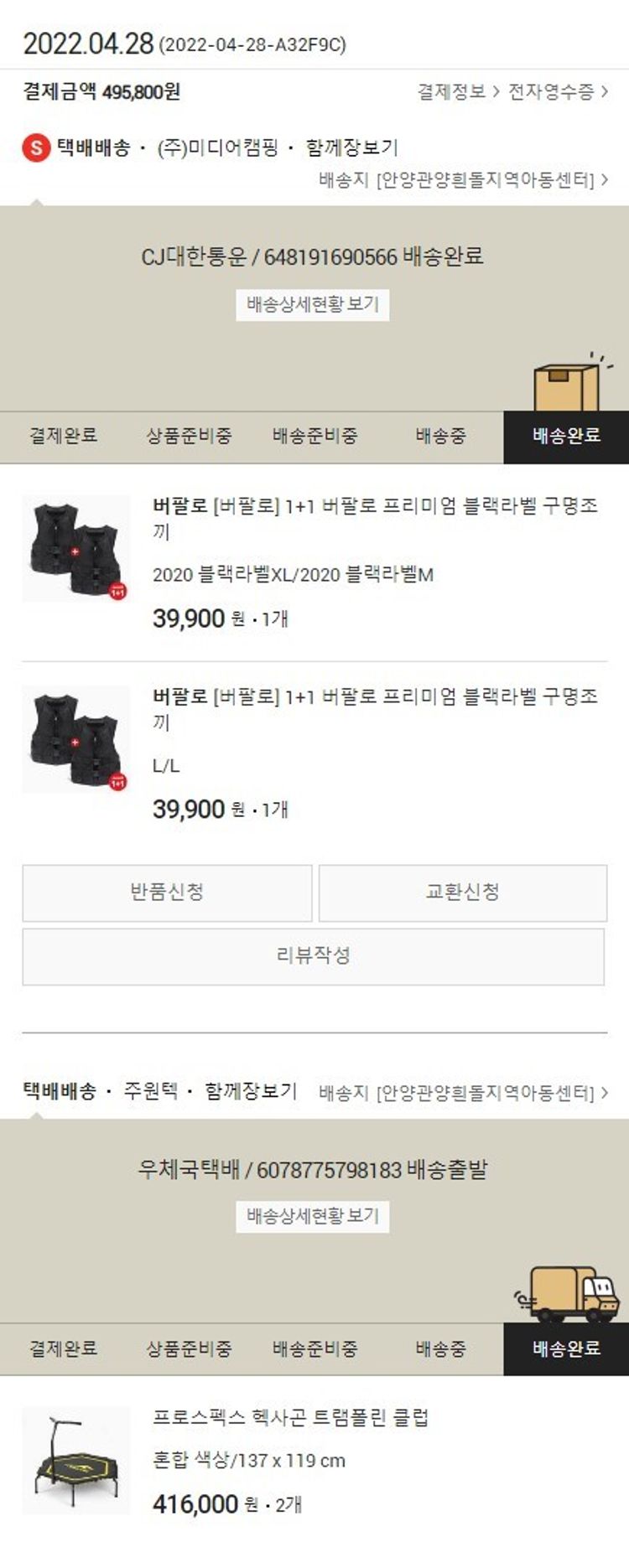Open 배송지 link under 주원텍 shipment
The width and height of the screenshot is (629, 1568).
tap(463, 1093)
